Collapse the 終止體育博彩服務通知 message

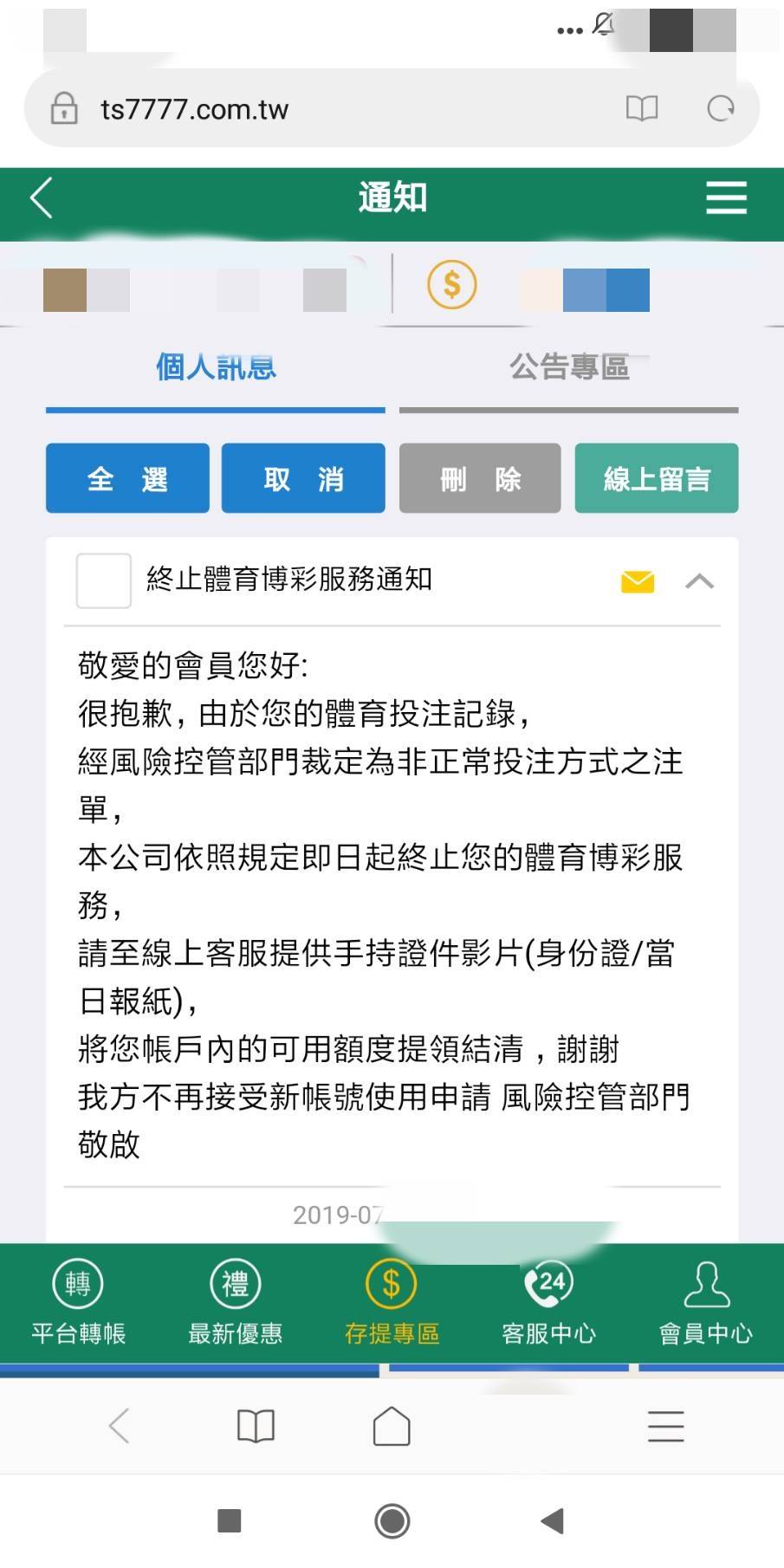[x=699, y=581]
